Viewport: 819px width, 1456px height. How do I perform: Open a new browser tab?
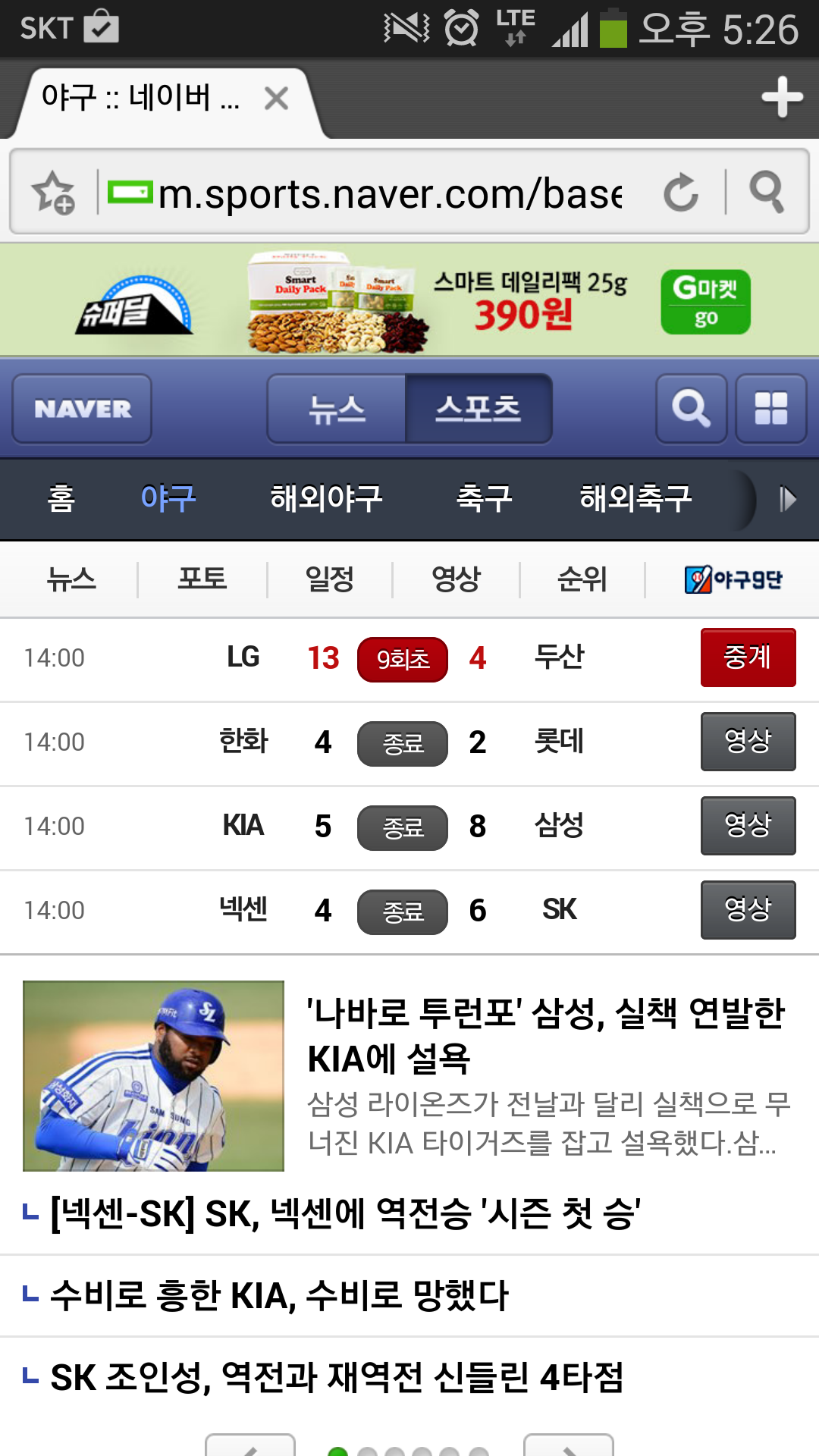[782, 97]
